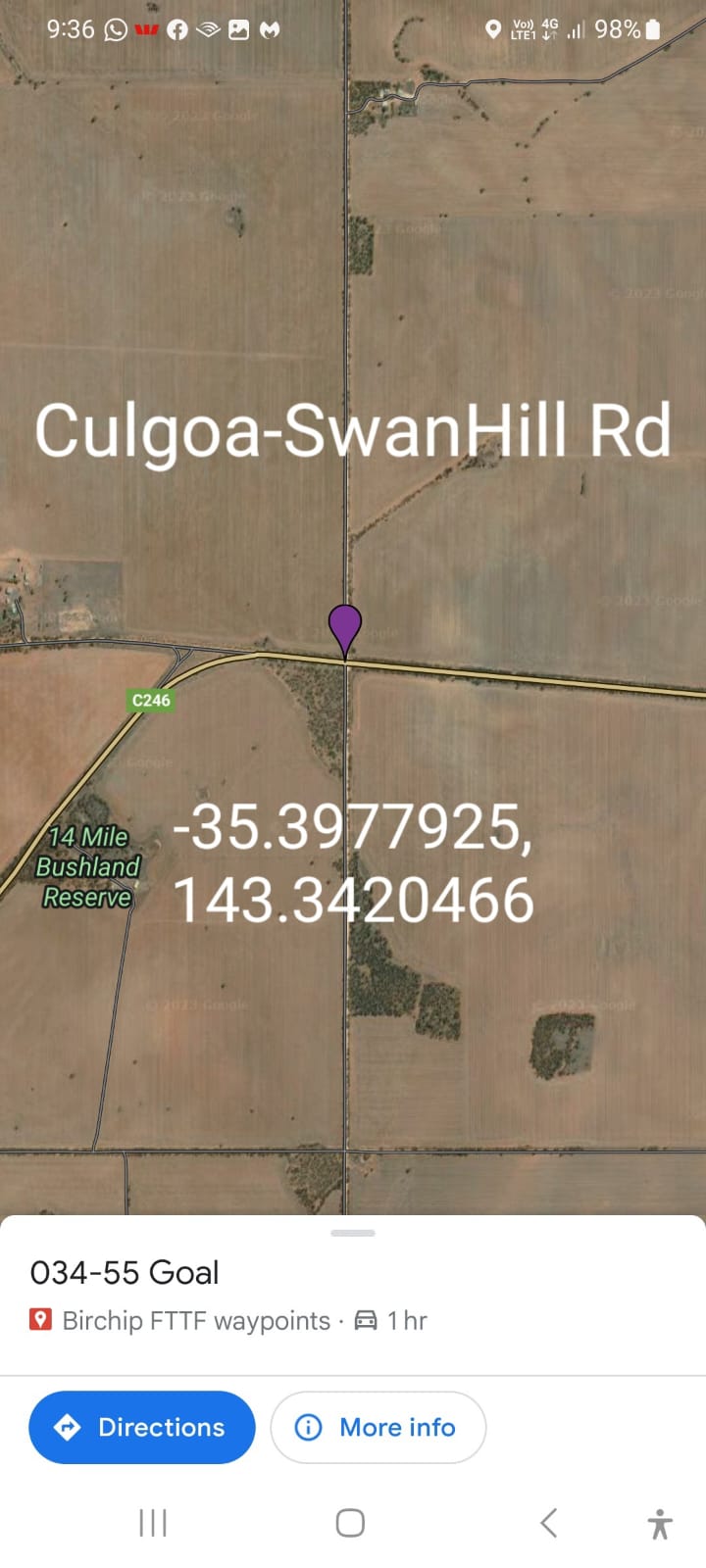Go back using the system back button
The image size is (706, 1568).
(x=549, y=1523)
